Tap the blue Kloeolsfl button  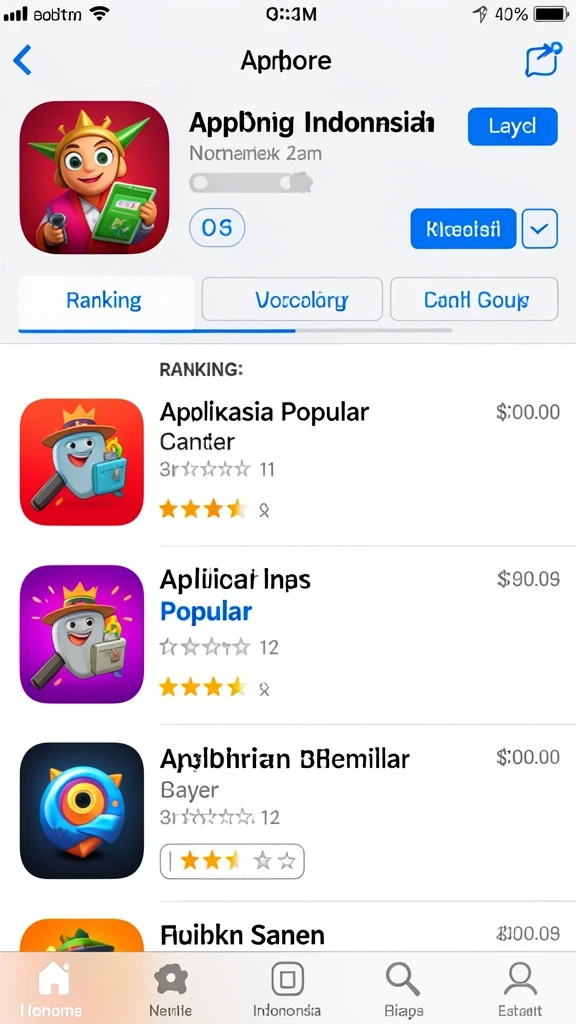pos(463,229)
